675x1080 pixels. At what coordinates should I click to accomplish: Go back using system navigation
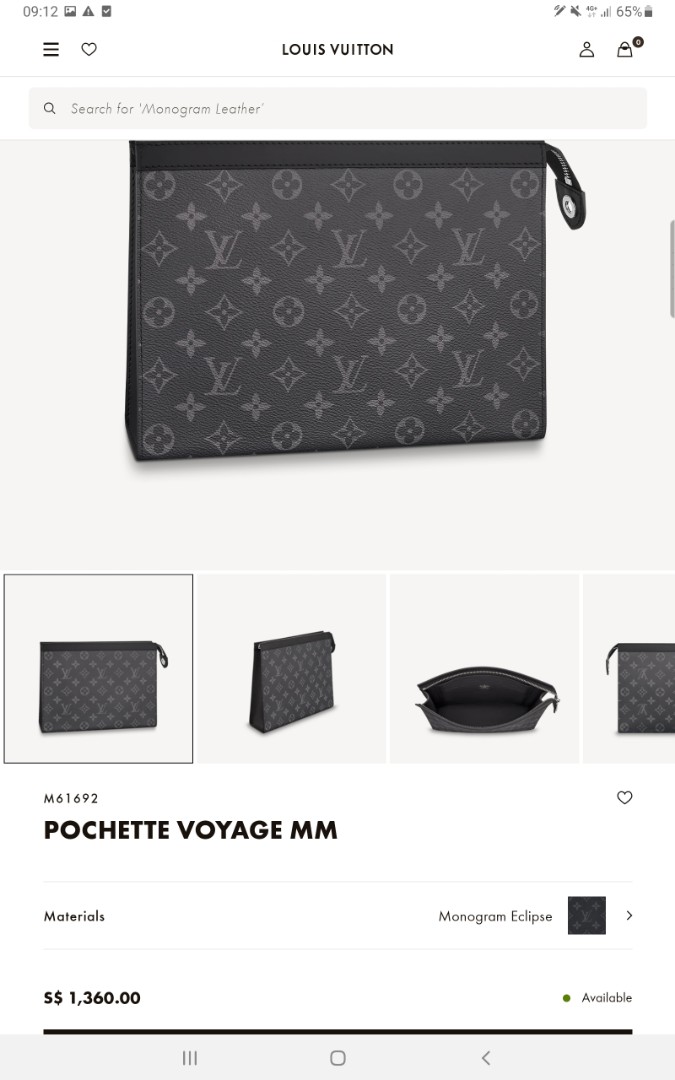(486, 1057)
